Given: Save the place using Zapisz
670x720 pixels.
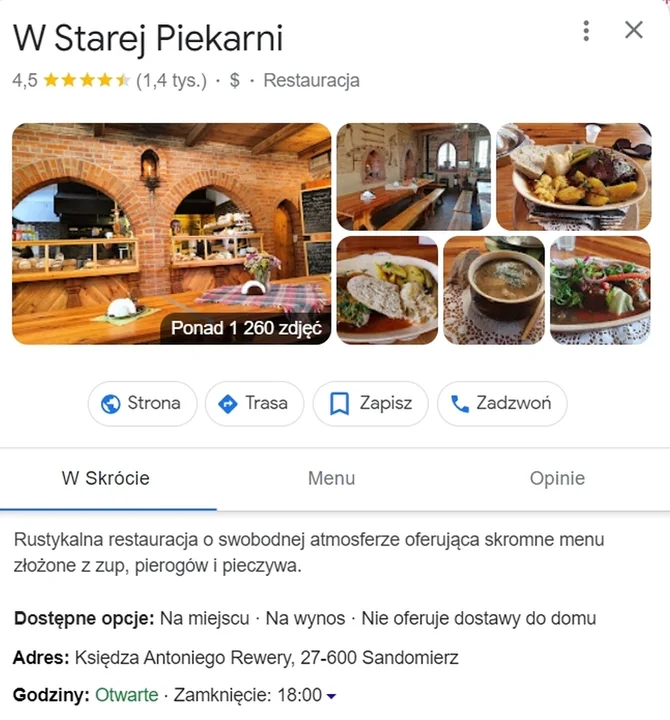Looking at the screenshot, I should pyautogui.click(x=370, y=404).
